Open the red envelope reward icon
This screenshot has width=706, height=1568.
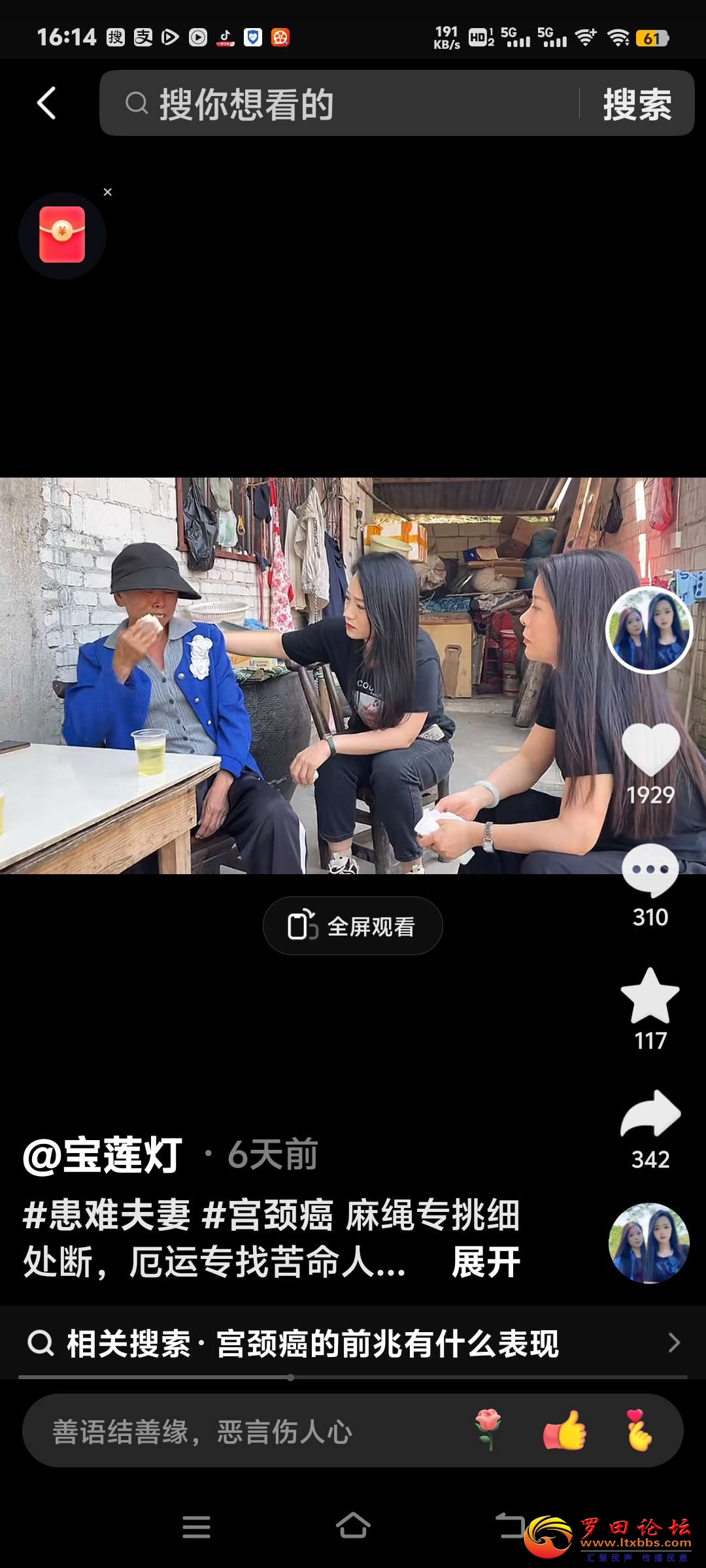pyautogui.click(x=62, y=235)
